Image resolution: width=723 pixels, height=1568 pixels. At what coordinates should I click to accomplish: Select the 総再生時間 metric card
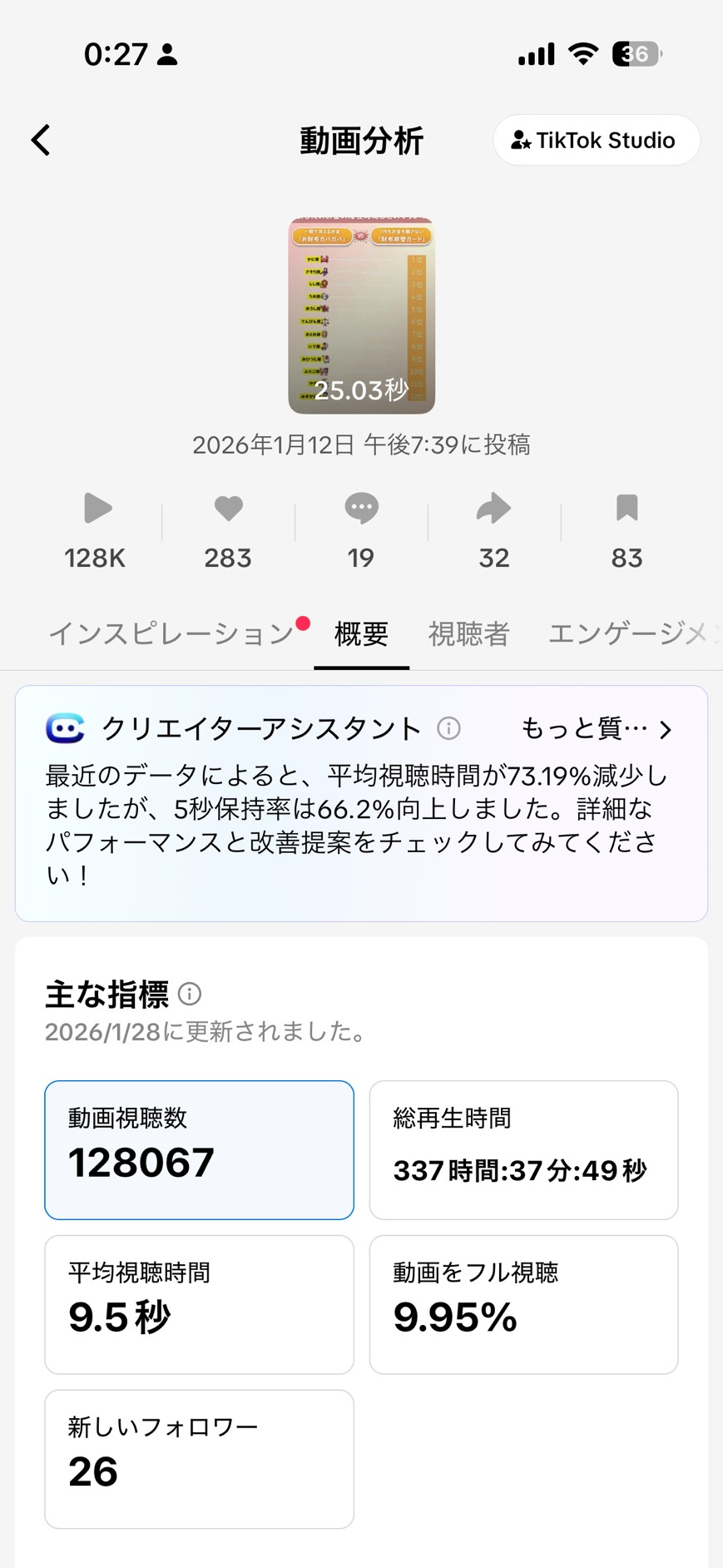click(523, 1150)
